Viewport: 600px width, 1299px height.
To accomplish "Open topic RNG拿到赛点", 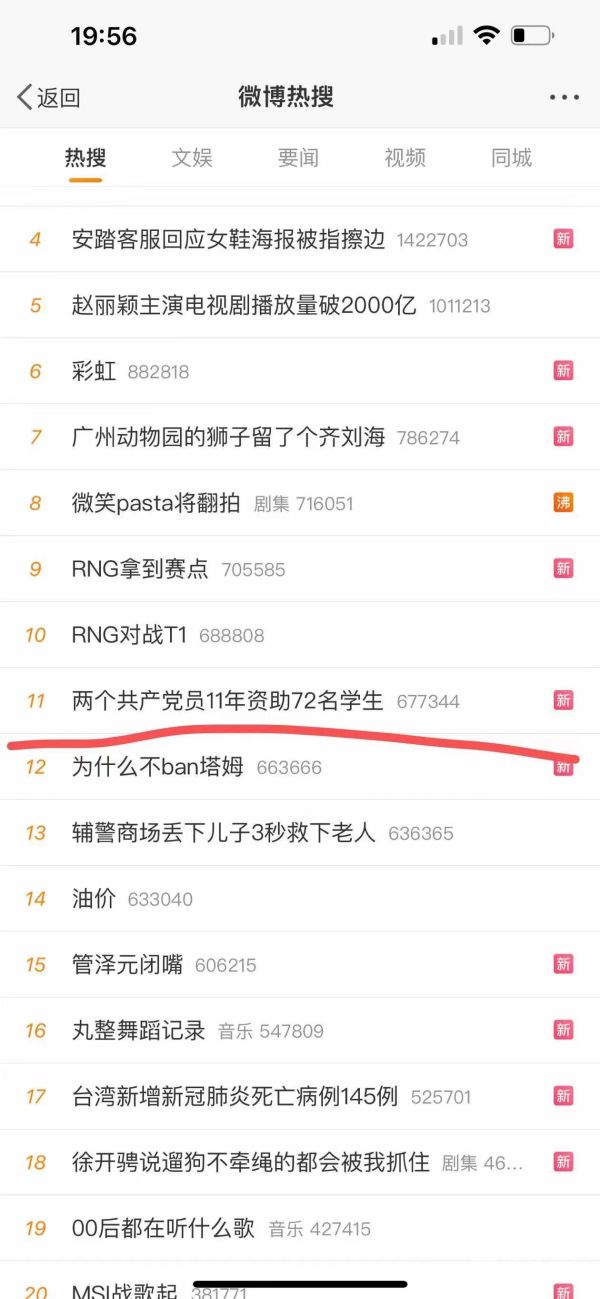I will point(140,569).
